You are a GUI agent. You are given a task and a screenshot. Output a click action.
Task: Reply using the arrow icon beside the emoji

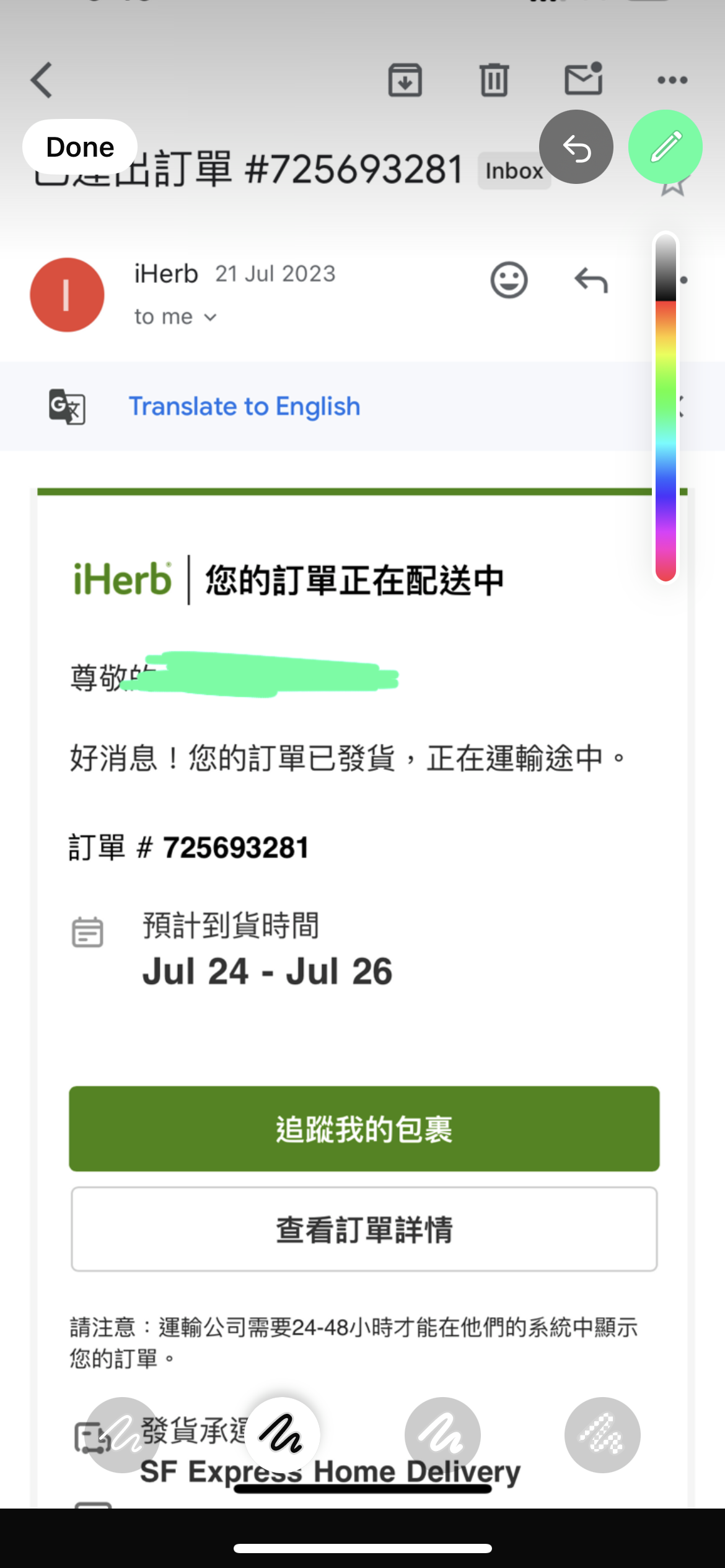click(591, 281)
